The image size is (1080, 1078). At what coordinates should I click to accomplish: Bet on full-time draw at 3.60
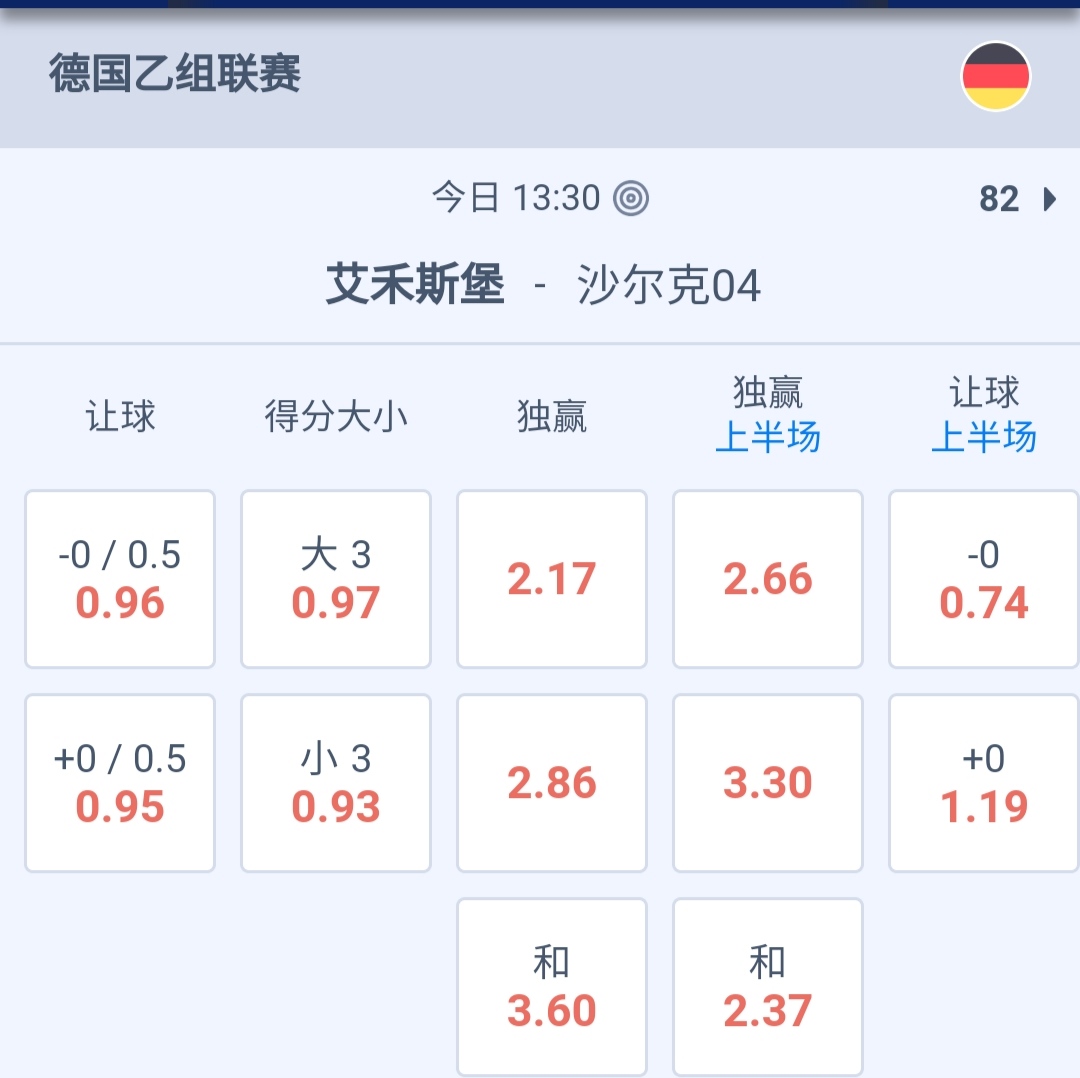[552, 987]
